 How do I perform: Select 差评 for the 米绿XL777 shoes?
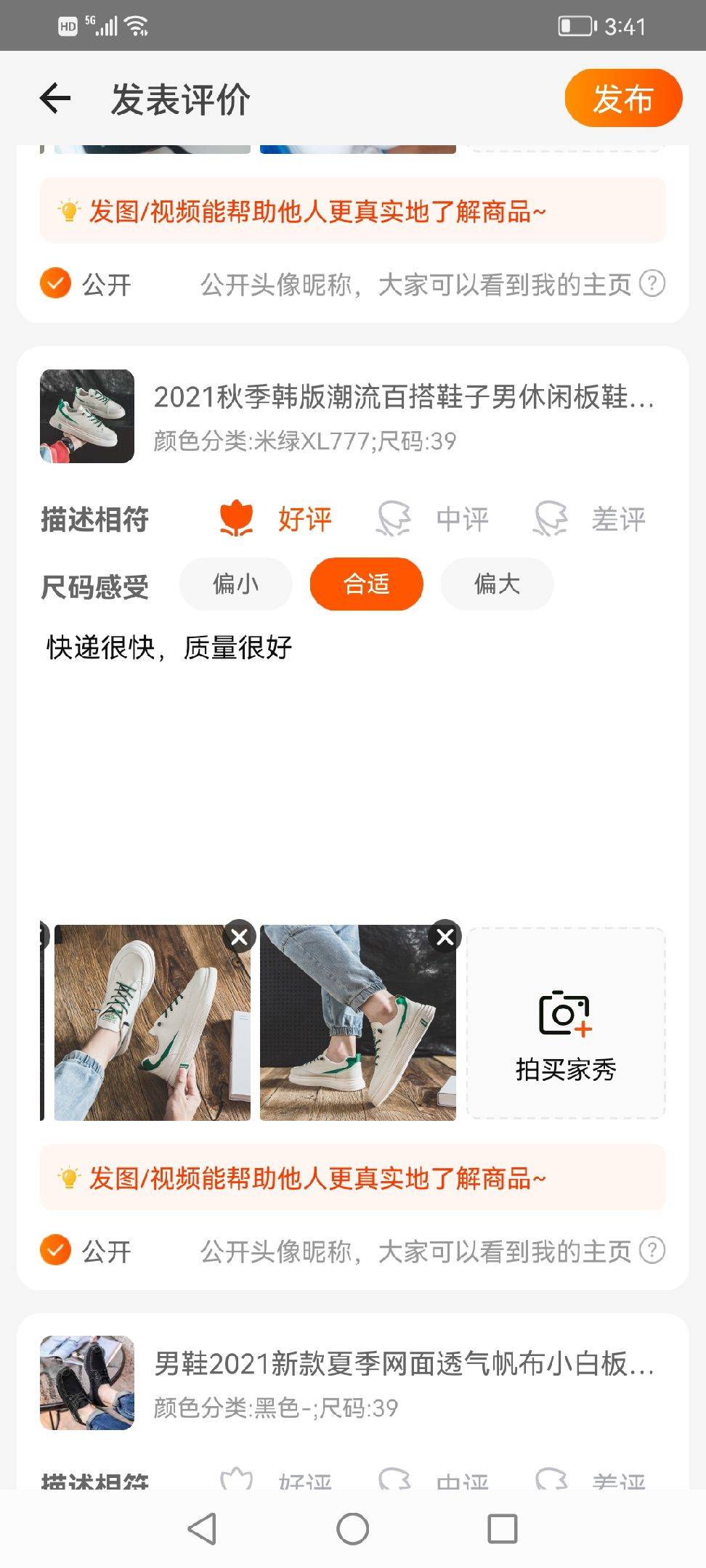pos(590,519)
